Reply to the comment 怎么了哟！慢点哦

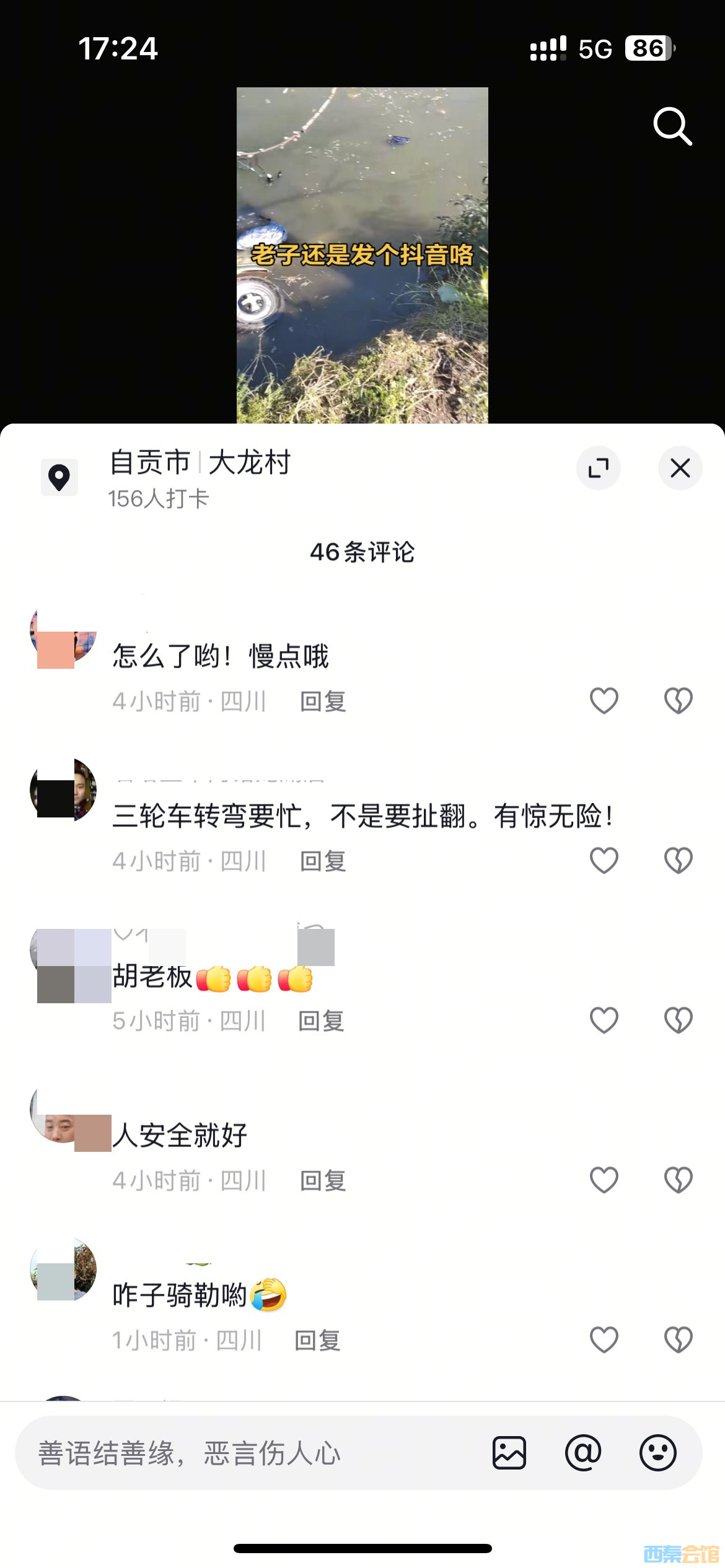click(x=323, y=701)
